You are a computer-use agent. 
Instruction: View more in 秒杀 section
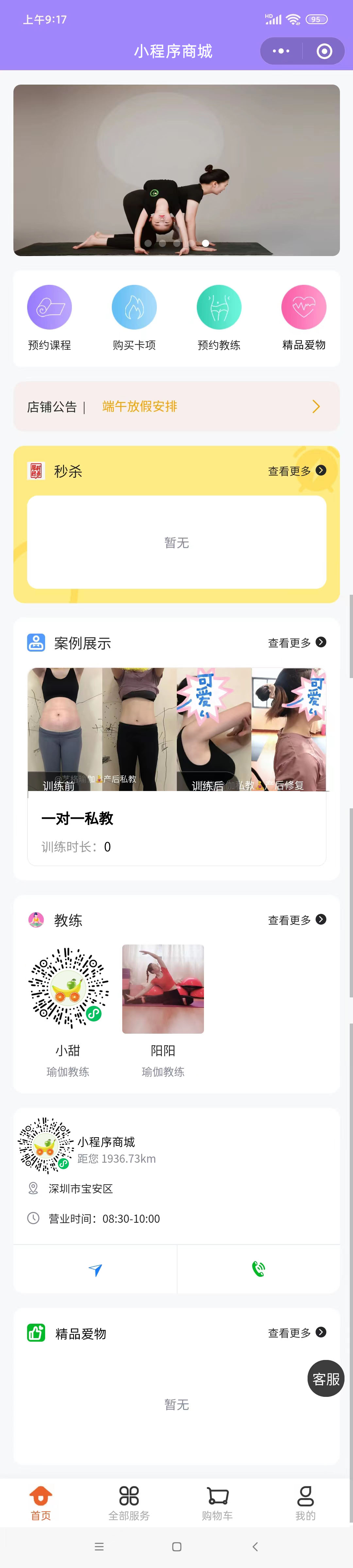[297, 471]
